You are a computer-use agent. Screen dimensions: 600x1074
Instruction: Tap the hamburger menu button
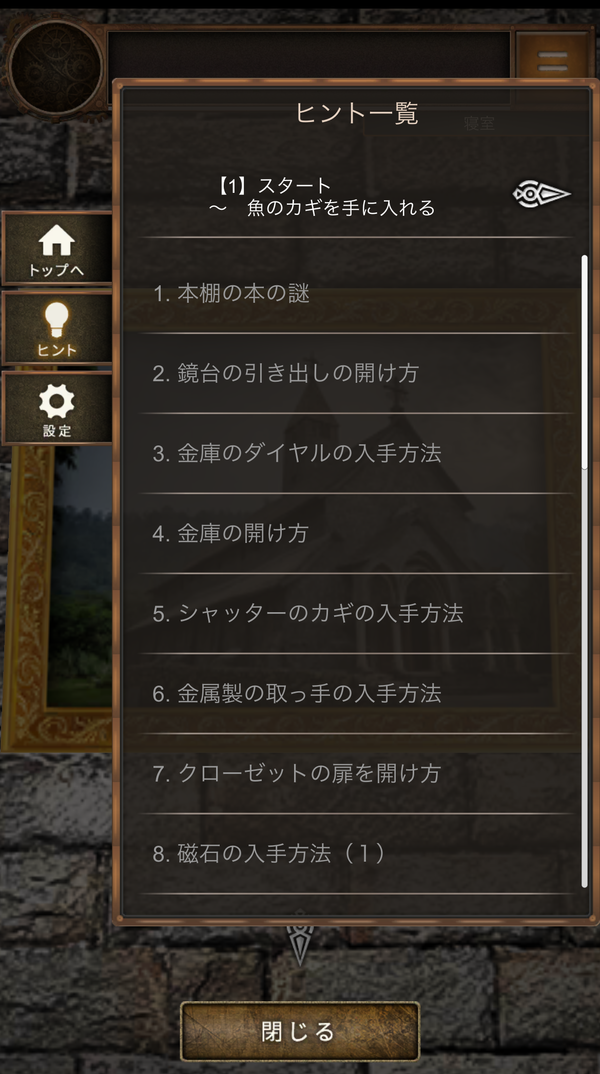click(x=553, y=60)
